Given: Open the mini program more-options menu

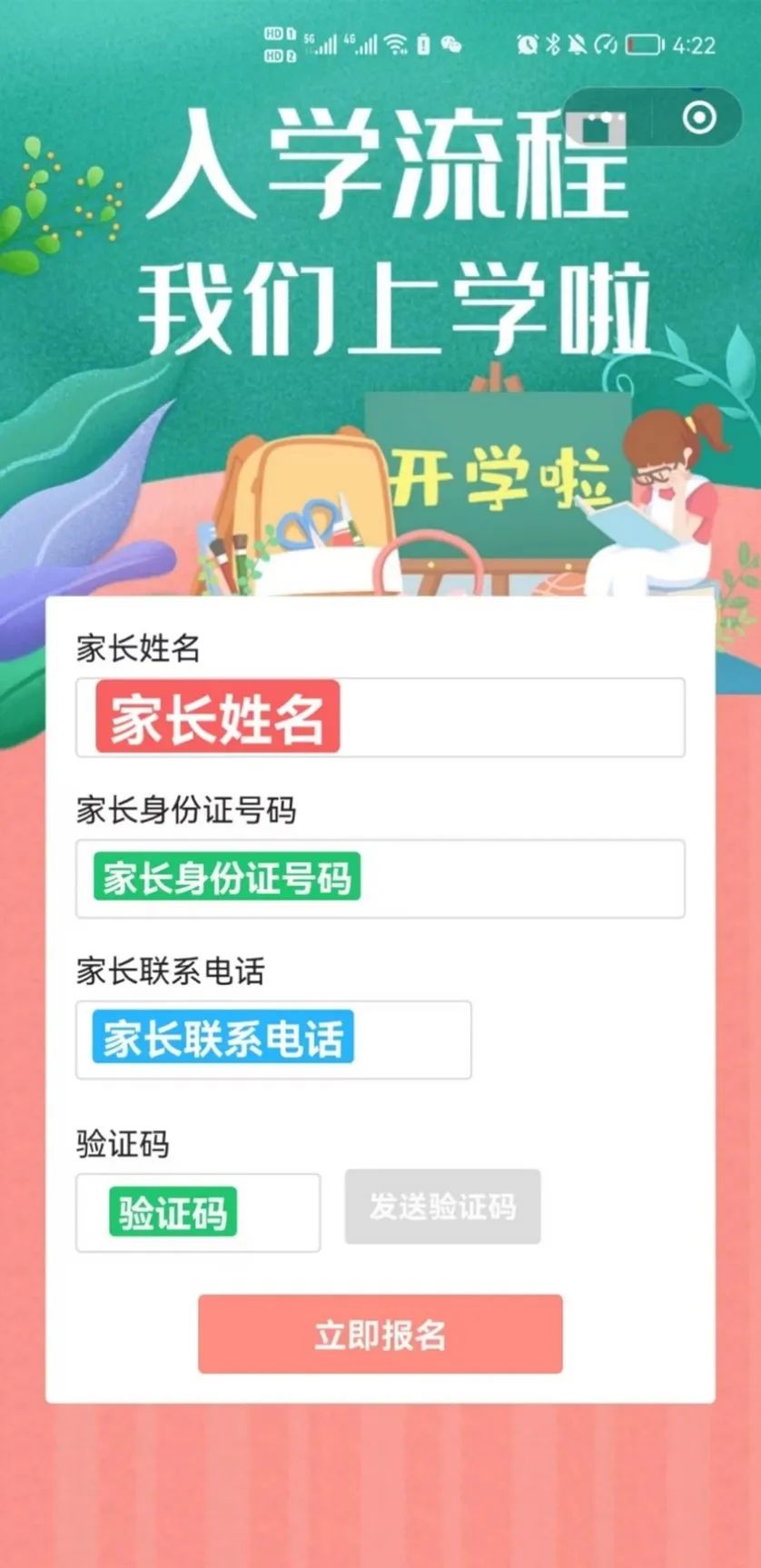Looking at the screenshot, I should point(606,118).
